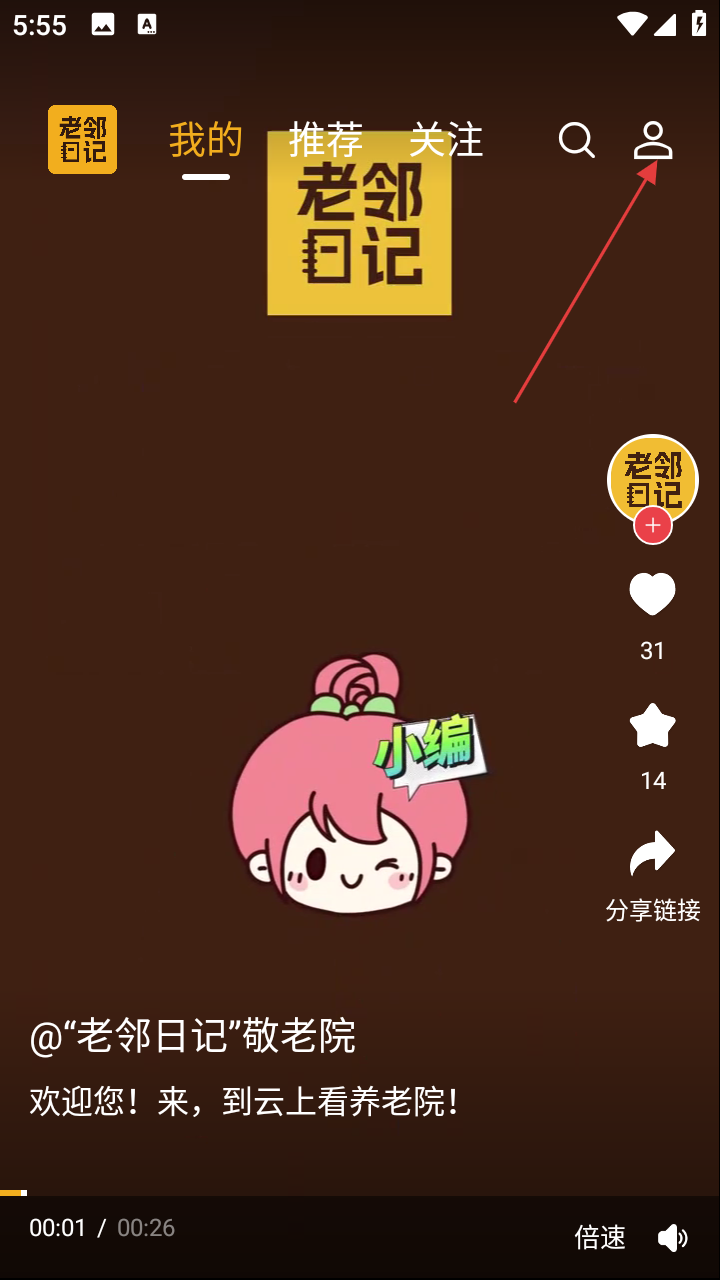
Task: Switch to the 我的 tab
Action: tap(206, 140)
